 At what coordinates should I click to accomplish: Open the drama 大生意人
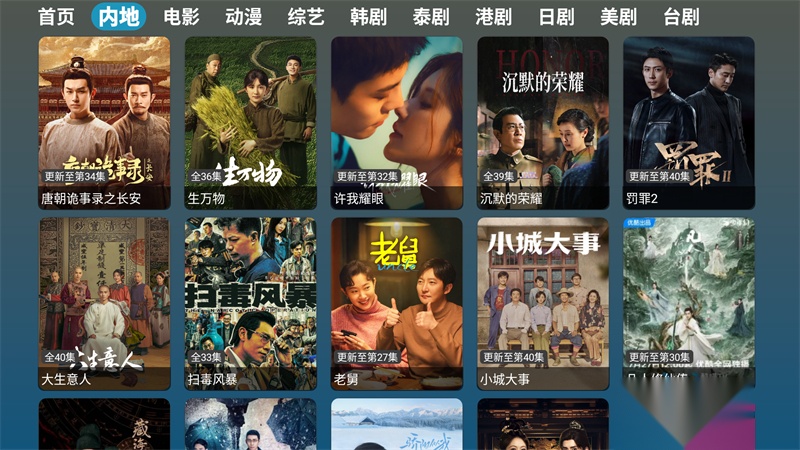point(105,304)
